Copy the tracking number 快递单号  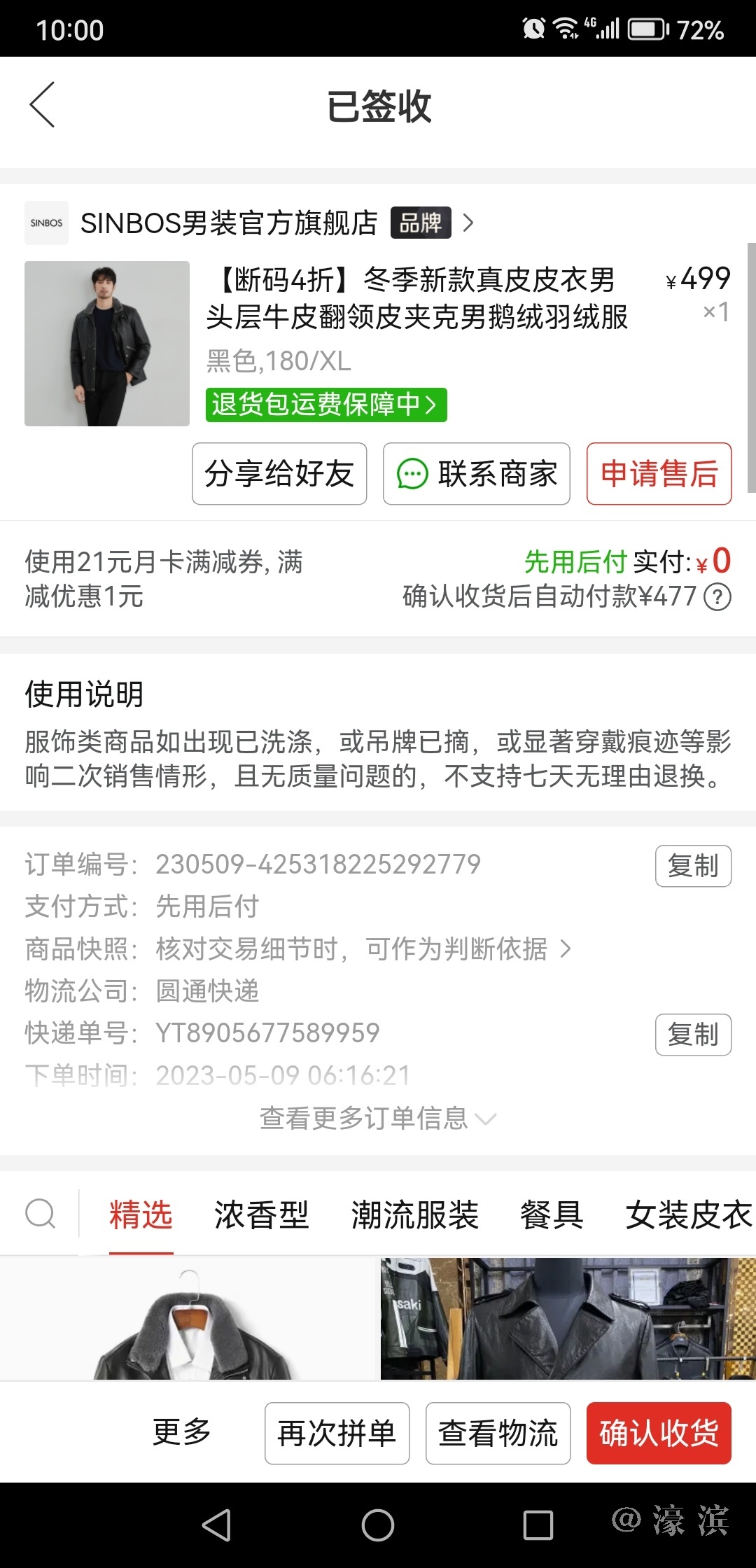coord(693,1035)
